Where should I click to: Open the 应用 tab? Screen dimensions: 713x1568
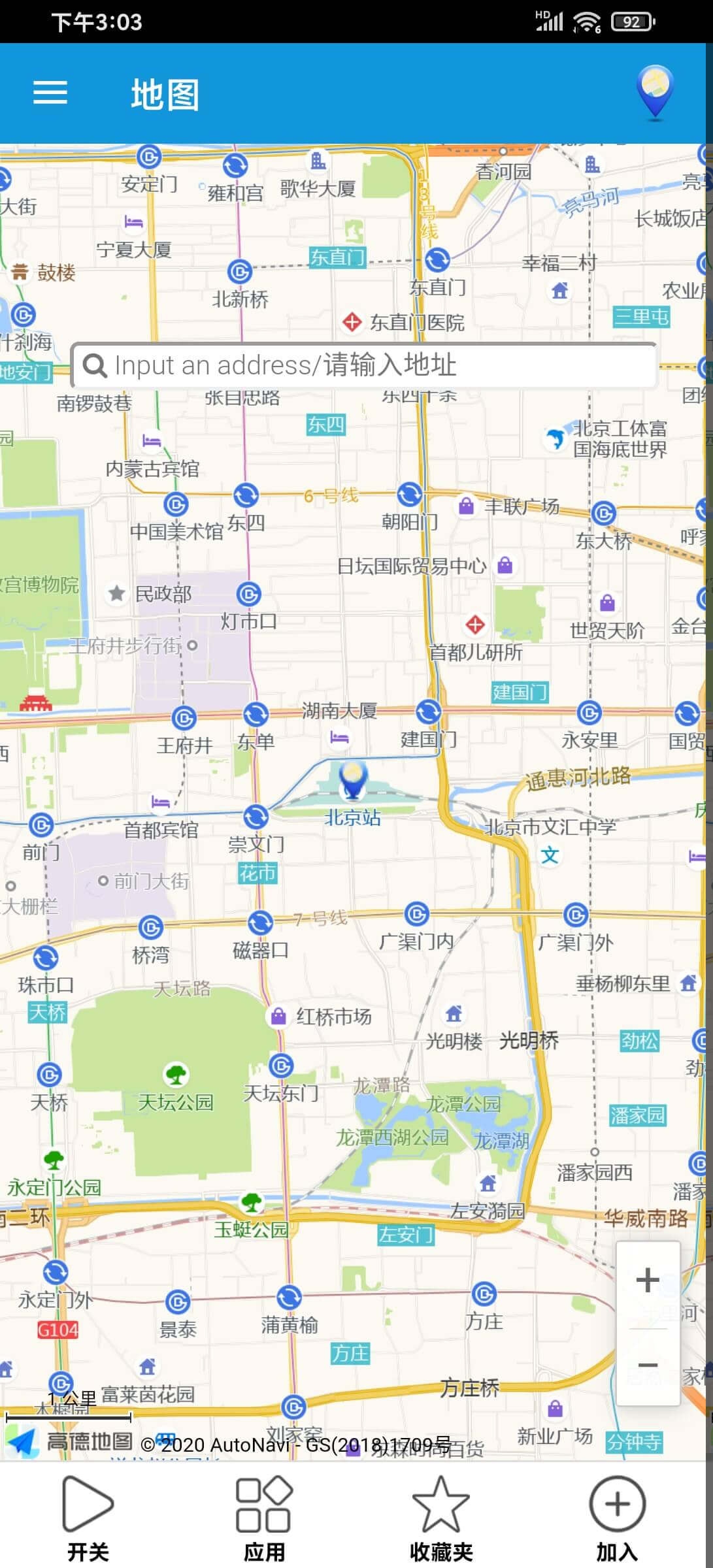(x=264, y=1519)
